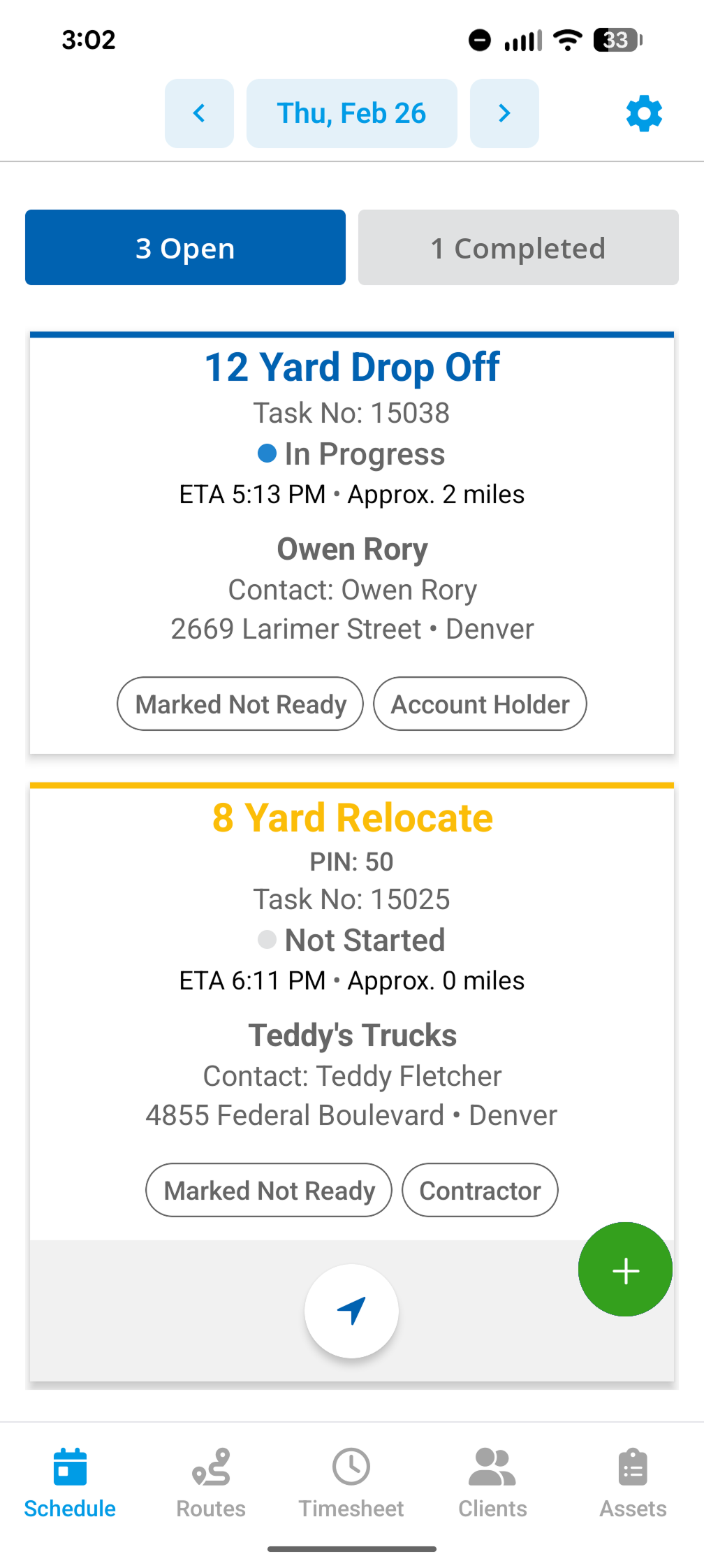Start navigation to 4855 Federal Boulevard
The height and width of the screenshot is (1568, 704).
pos(351,1311)
